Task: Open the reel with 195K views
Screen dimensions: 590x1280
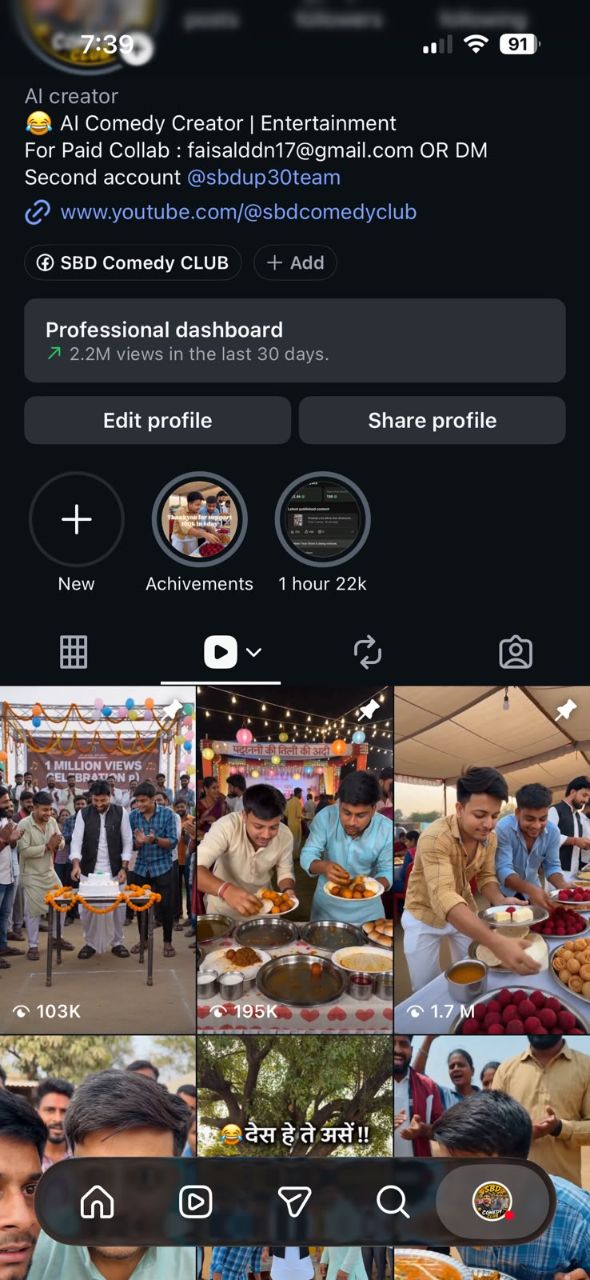Action: (295, 860)
